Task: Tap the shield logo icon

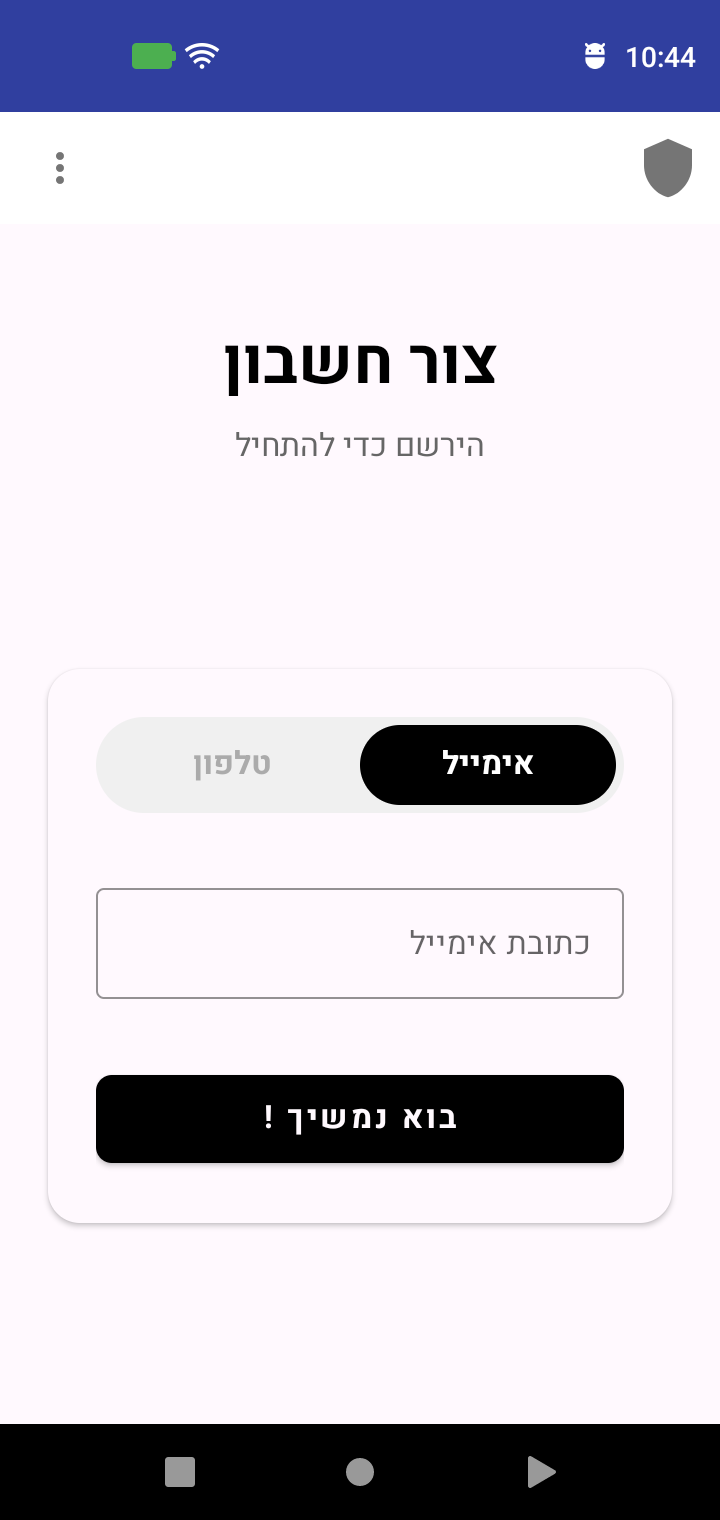Action: coord(668,168)
